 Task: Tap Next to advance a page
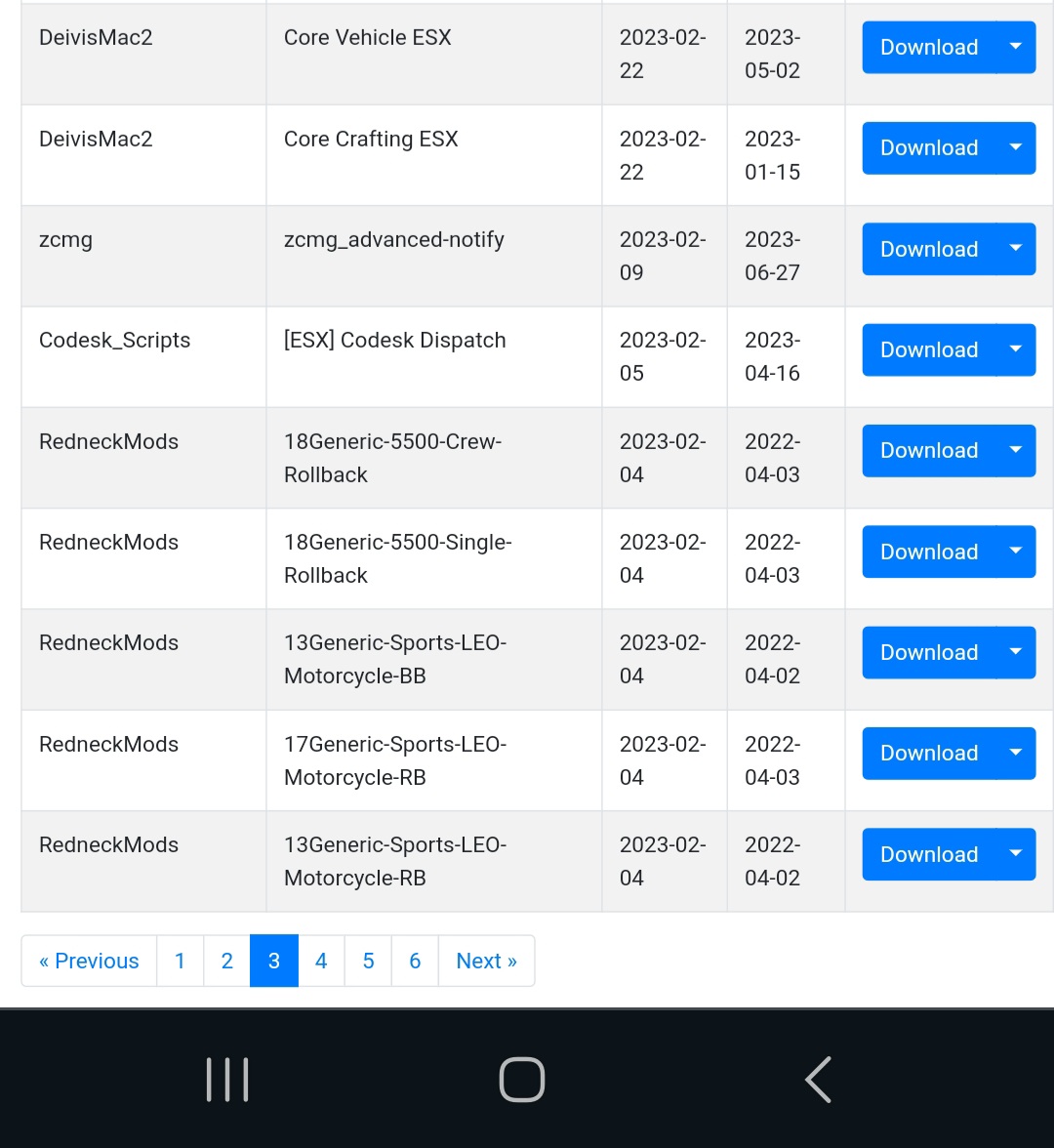pos(486,961)
